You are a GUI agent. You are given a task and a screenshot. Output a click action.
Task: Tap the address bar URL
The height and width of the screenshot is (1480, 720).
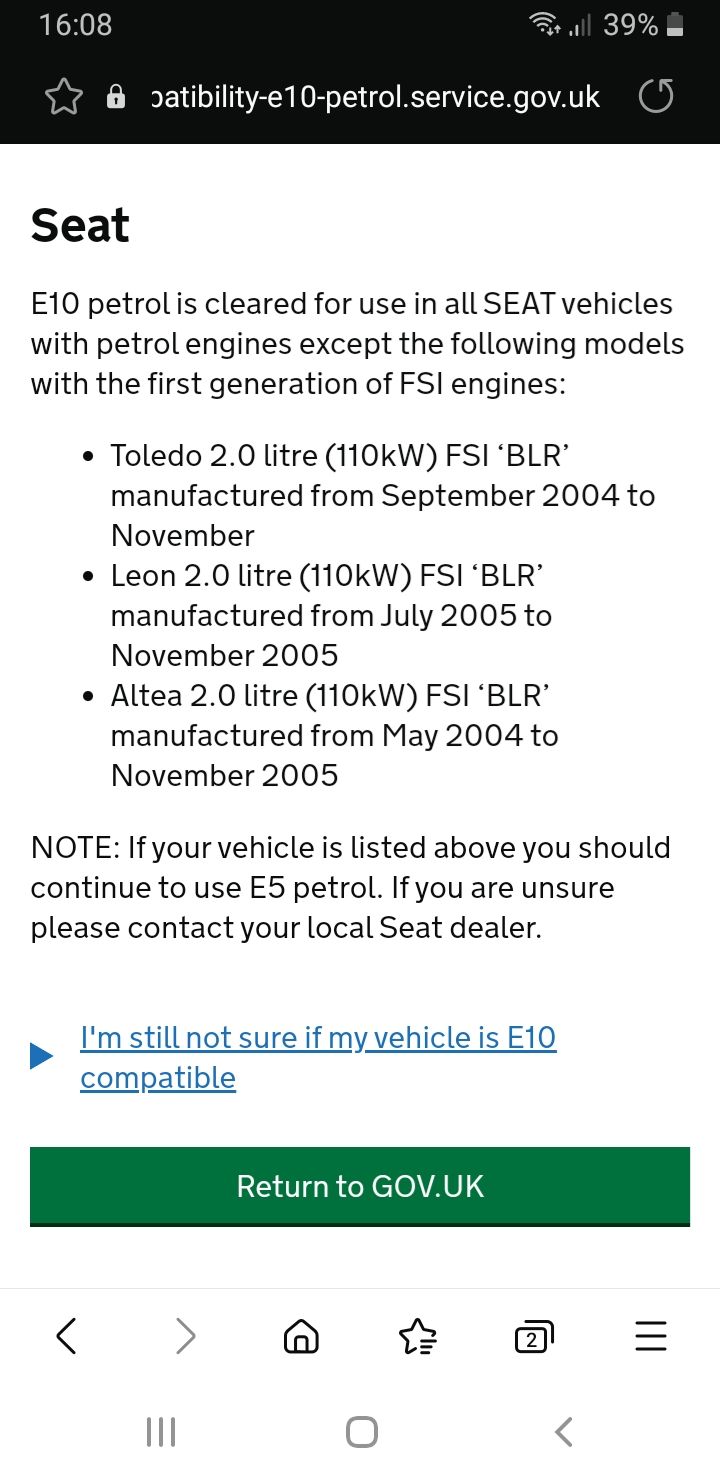[x=375, y=97]
